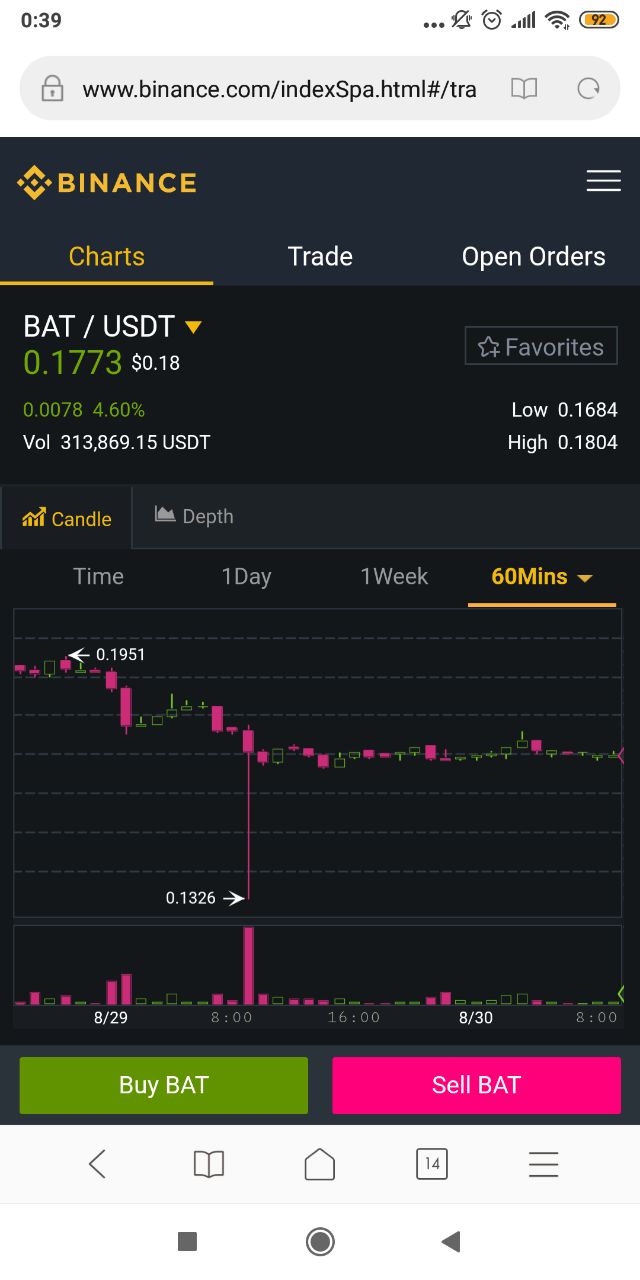
Task: Tap the Buy BAT button
Action: click(x=164, y=1085)
